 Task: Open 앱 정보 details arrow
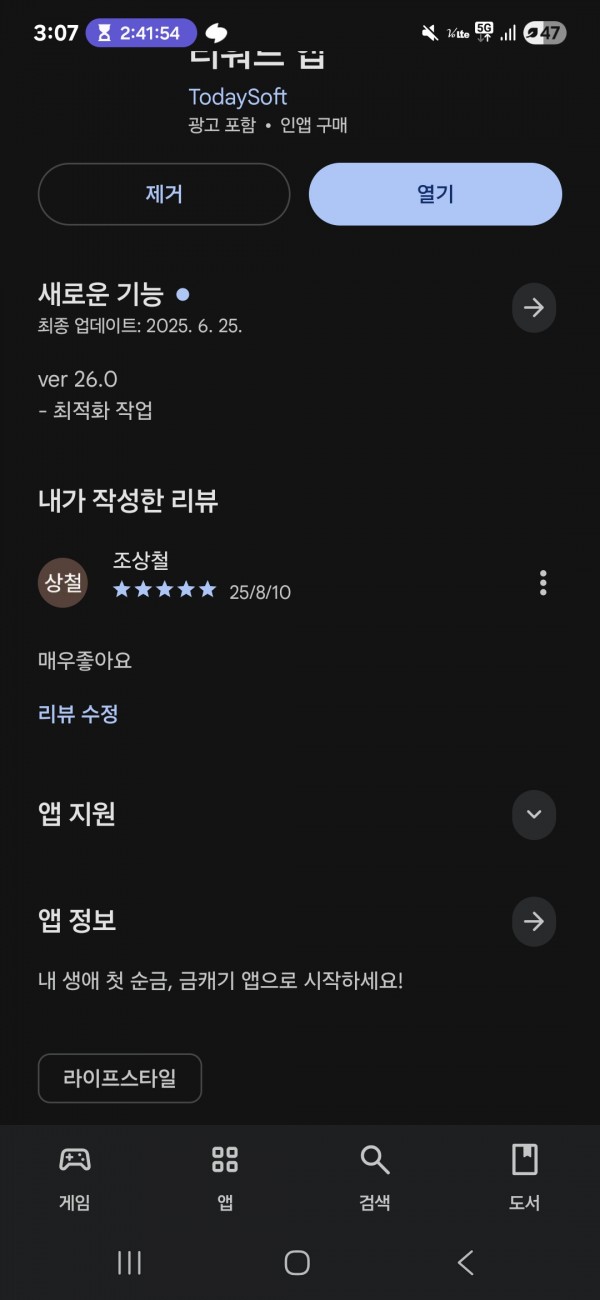pyautogui.click(x=534, y=921)
